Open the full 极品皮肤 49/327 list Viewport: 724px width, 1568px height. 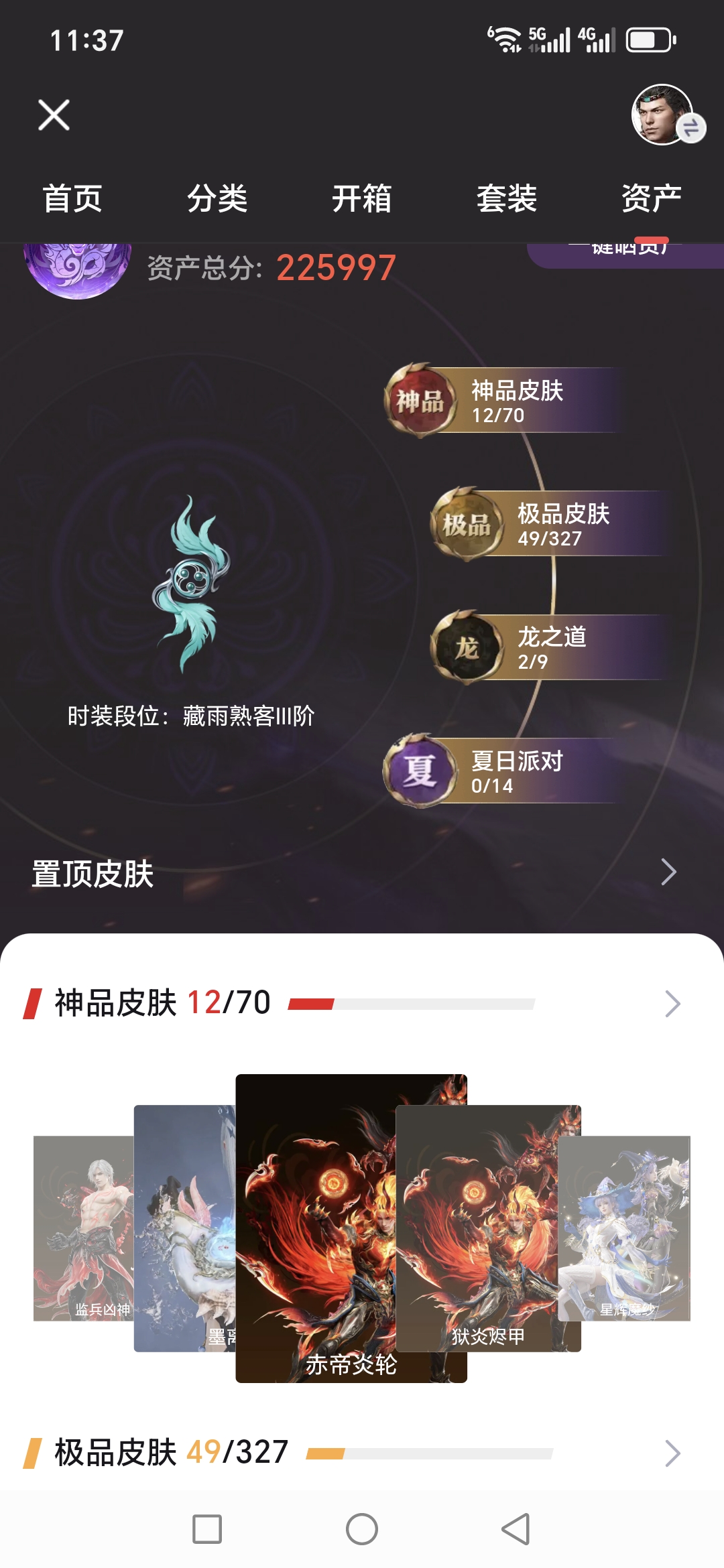point(672,1453)
